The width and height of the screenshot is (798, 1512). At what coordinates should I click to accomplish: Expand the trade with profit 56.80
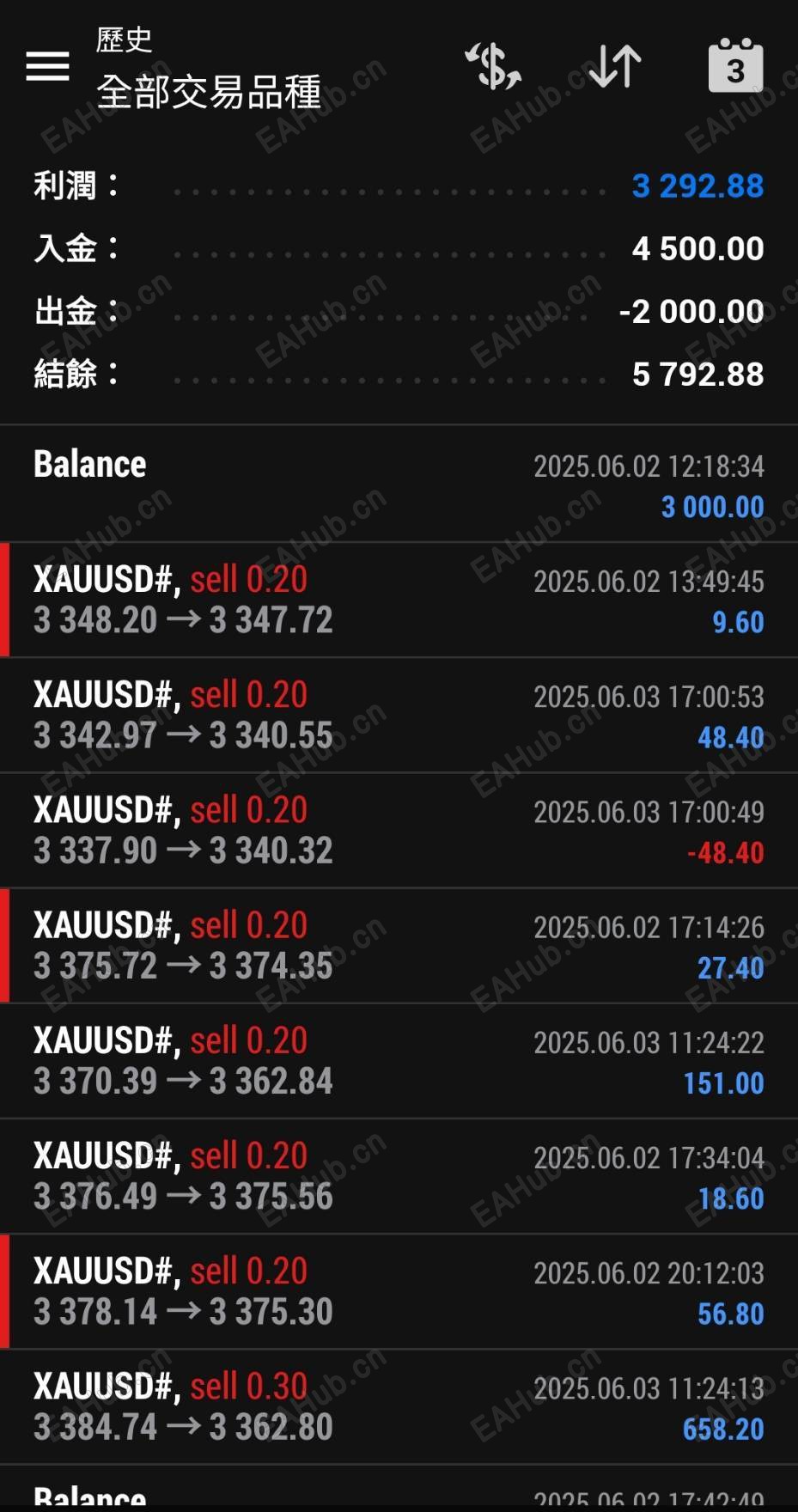click(399, 1290)
